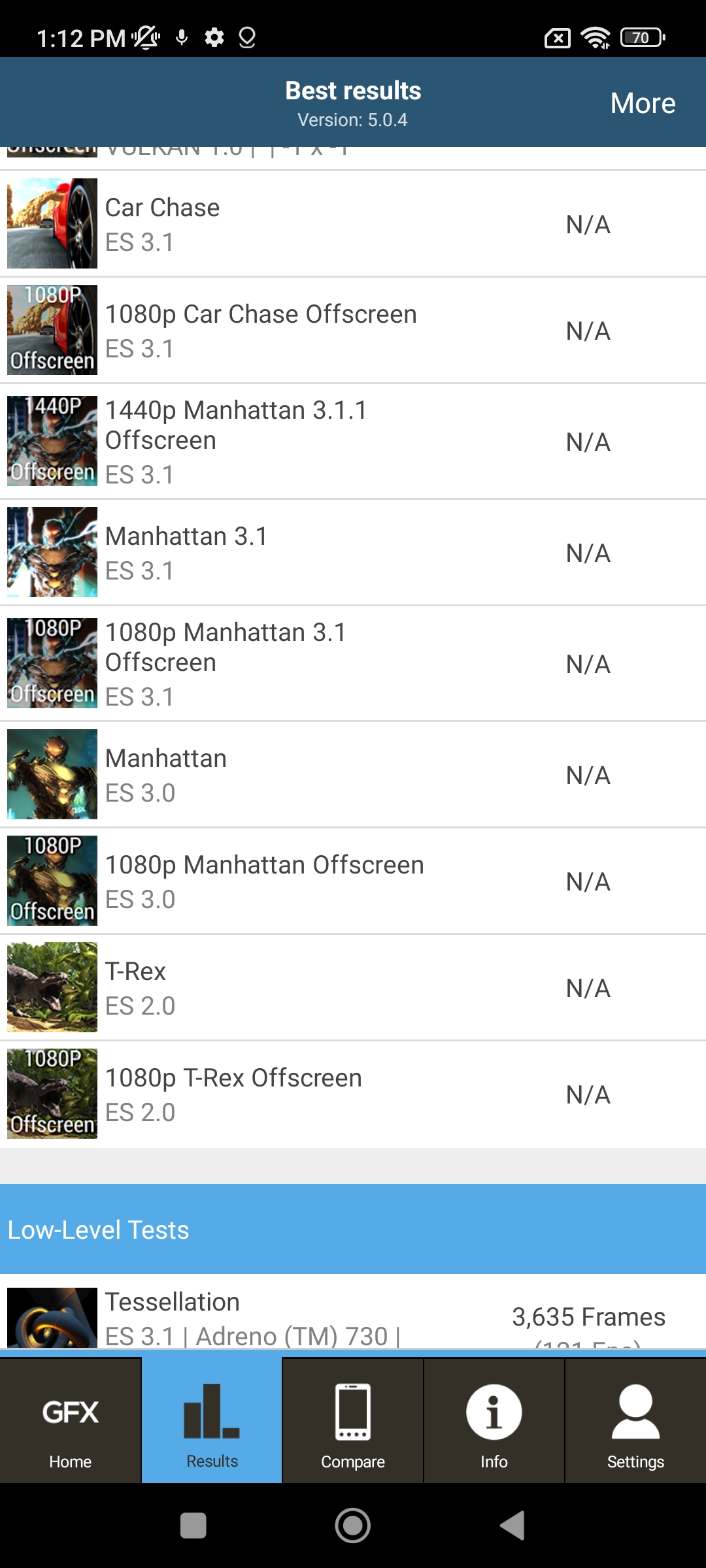The width and height of the screenshot is (706, 1568).
Task: Tap the system home button
Action: (353, 1526)
